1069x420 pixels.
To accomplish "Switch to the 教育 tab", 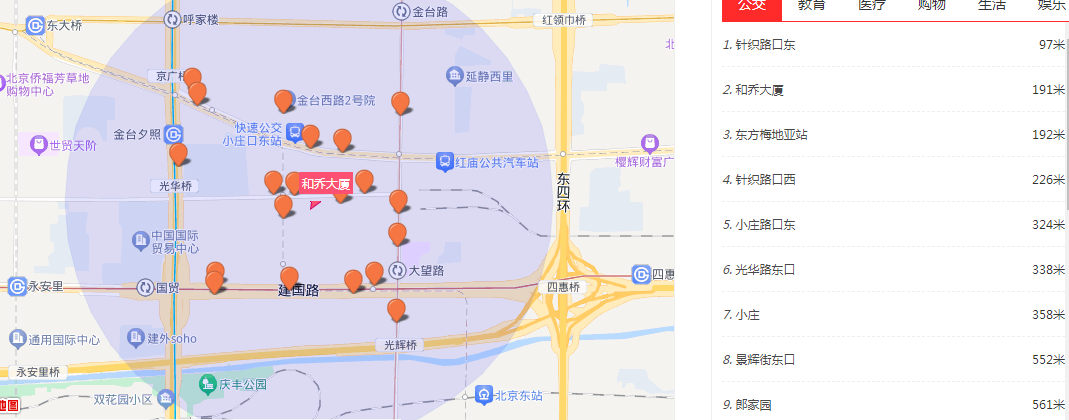I will click(x=811, y=6).
